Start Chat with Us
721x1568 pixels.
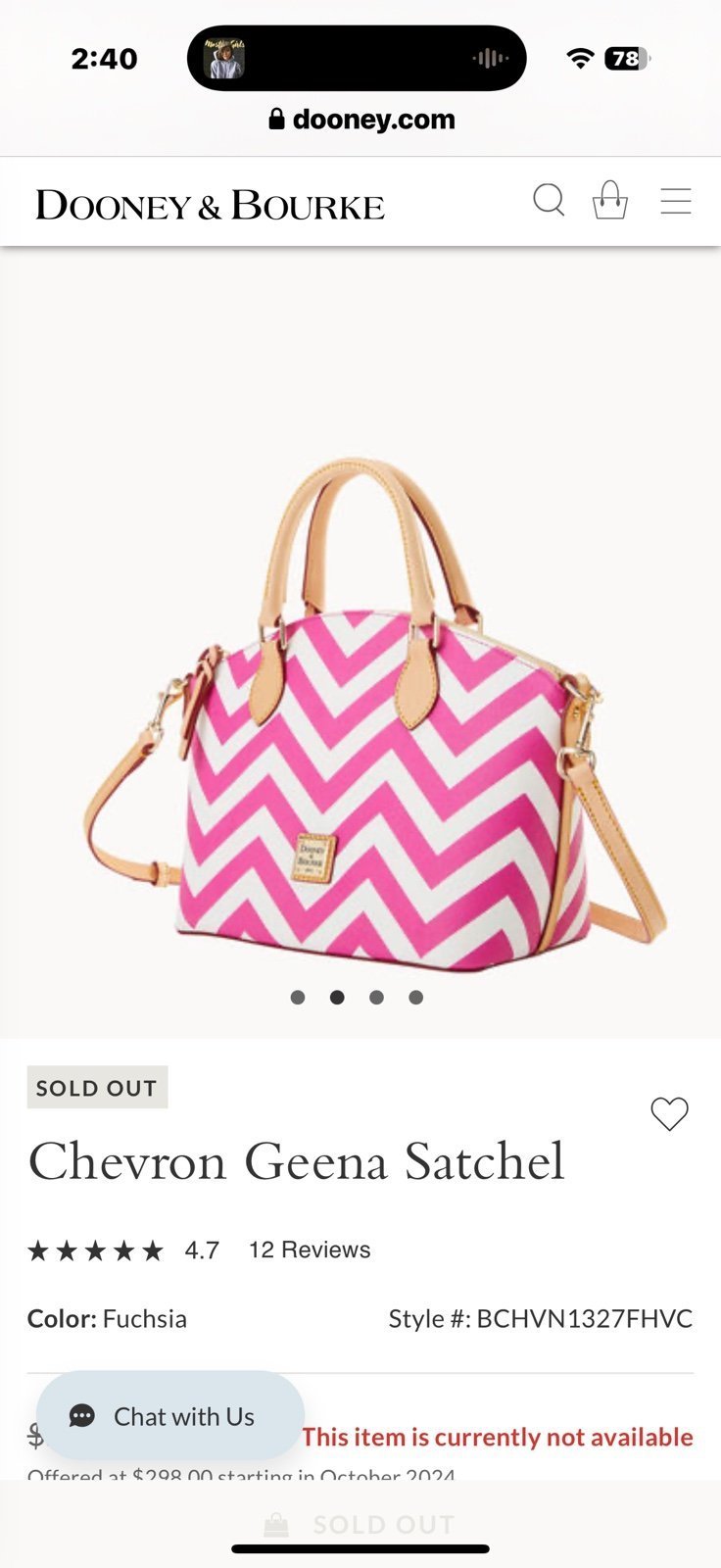[x=170, y=1416]
